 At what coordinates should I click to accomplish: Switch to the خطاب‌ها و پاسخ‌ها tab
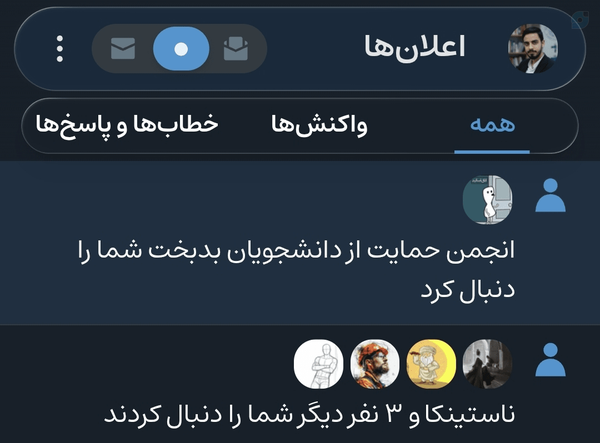click(127, 125)
